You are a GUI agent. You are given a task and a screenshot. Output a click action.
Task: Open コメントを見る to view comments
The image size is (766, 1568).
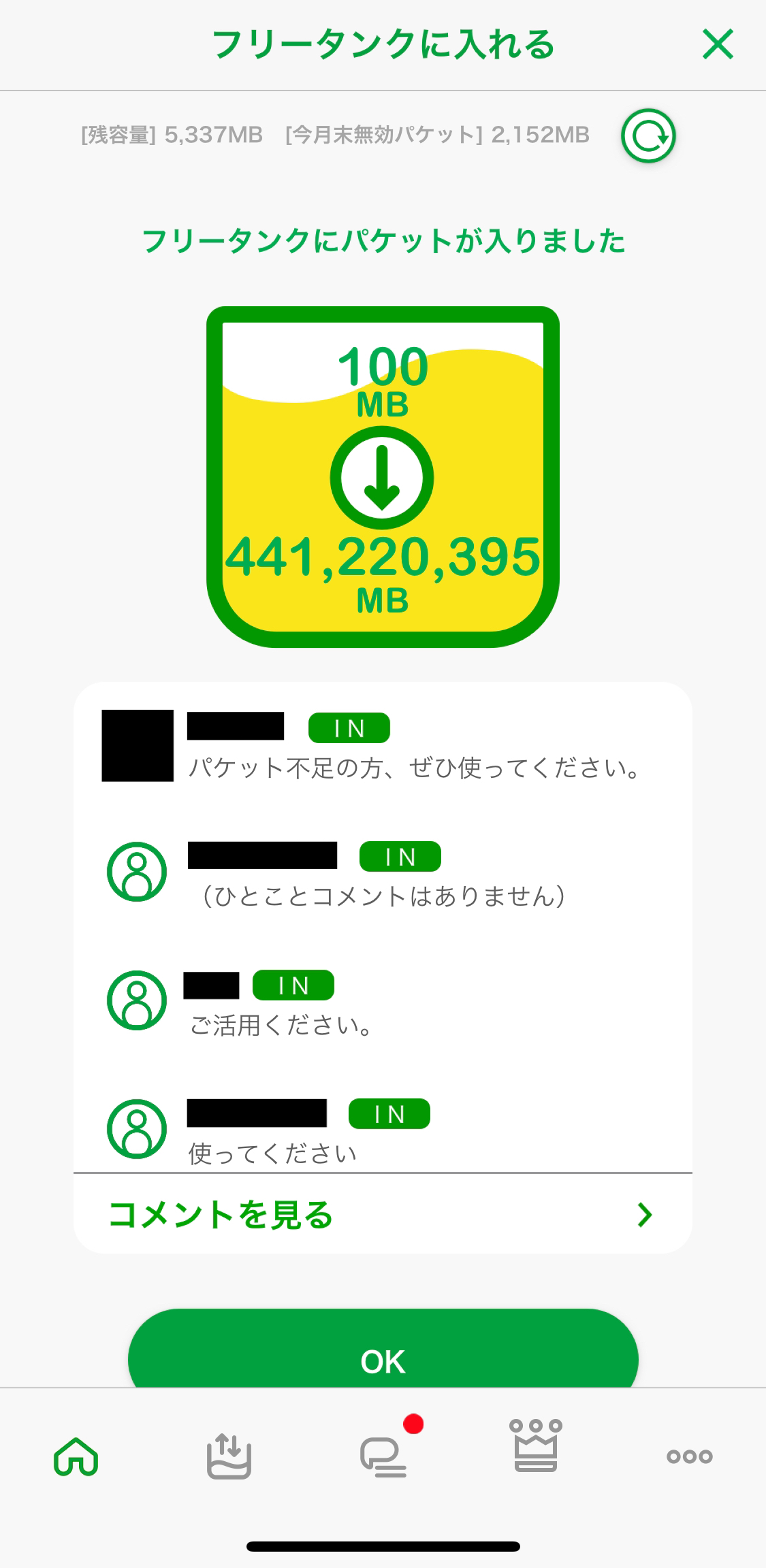pyautogui.click(x=383, y=1215)
